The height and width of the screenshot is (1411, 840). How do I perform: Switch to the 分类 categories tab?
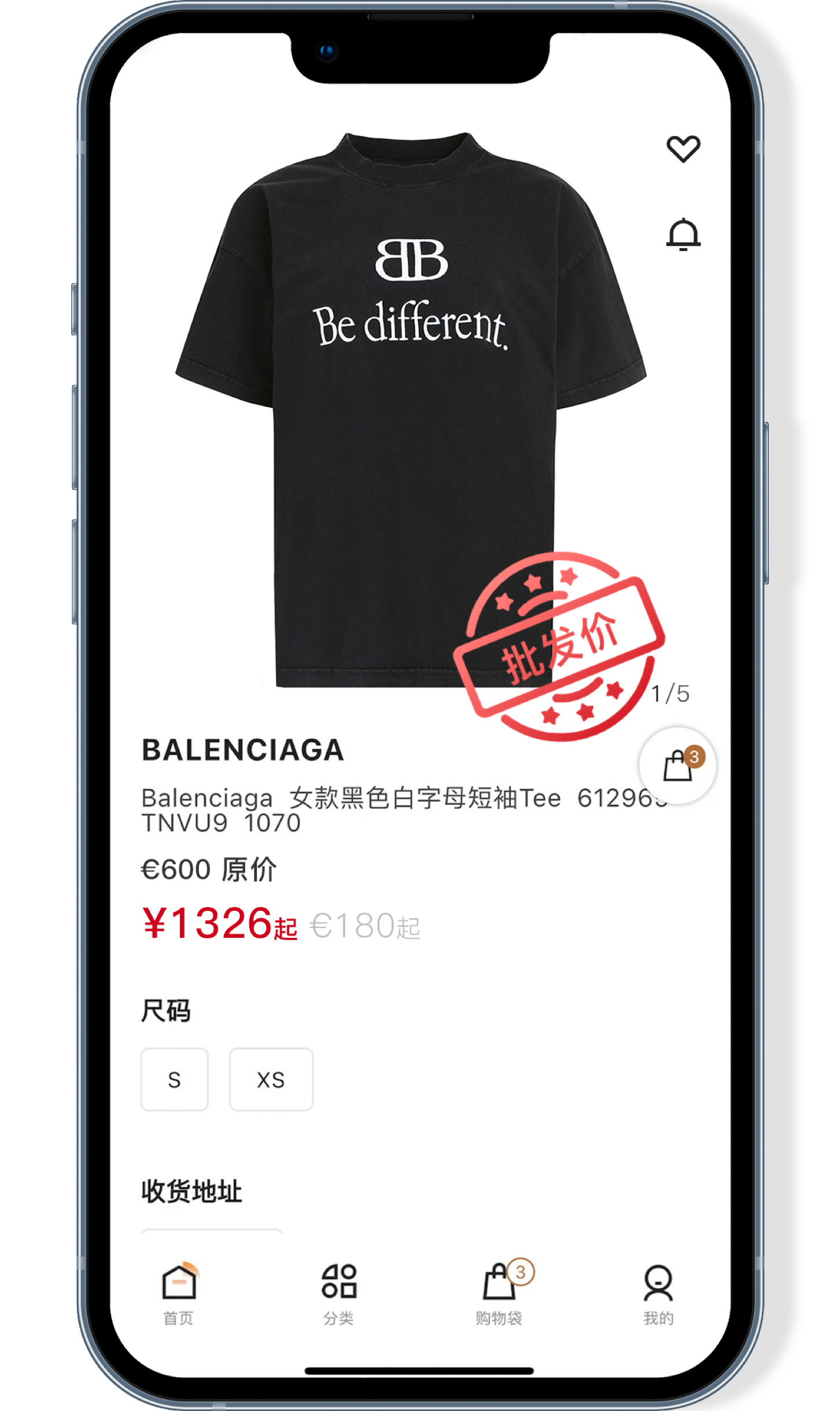pos(339,1294)
